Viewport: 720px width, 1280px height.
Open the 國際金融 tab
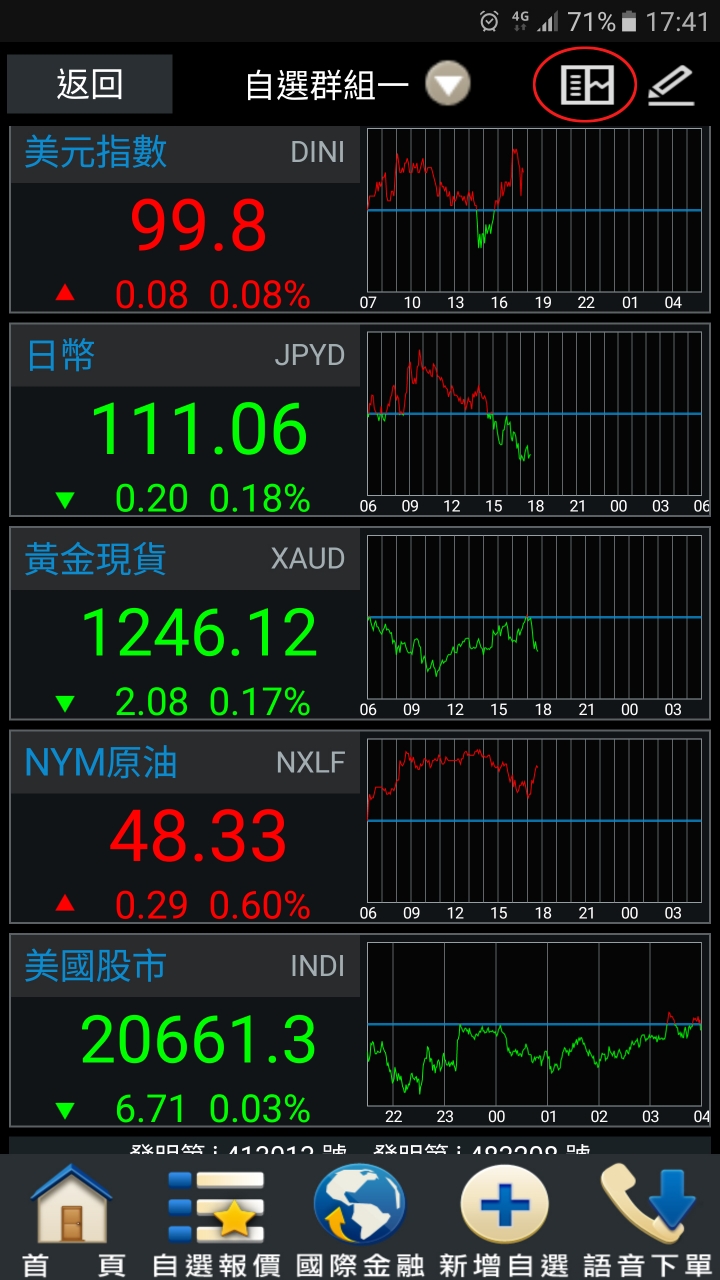click(360, 1220)
